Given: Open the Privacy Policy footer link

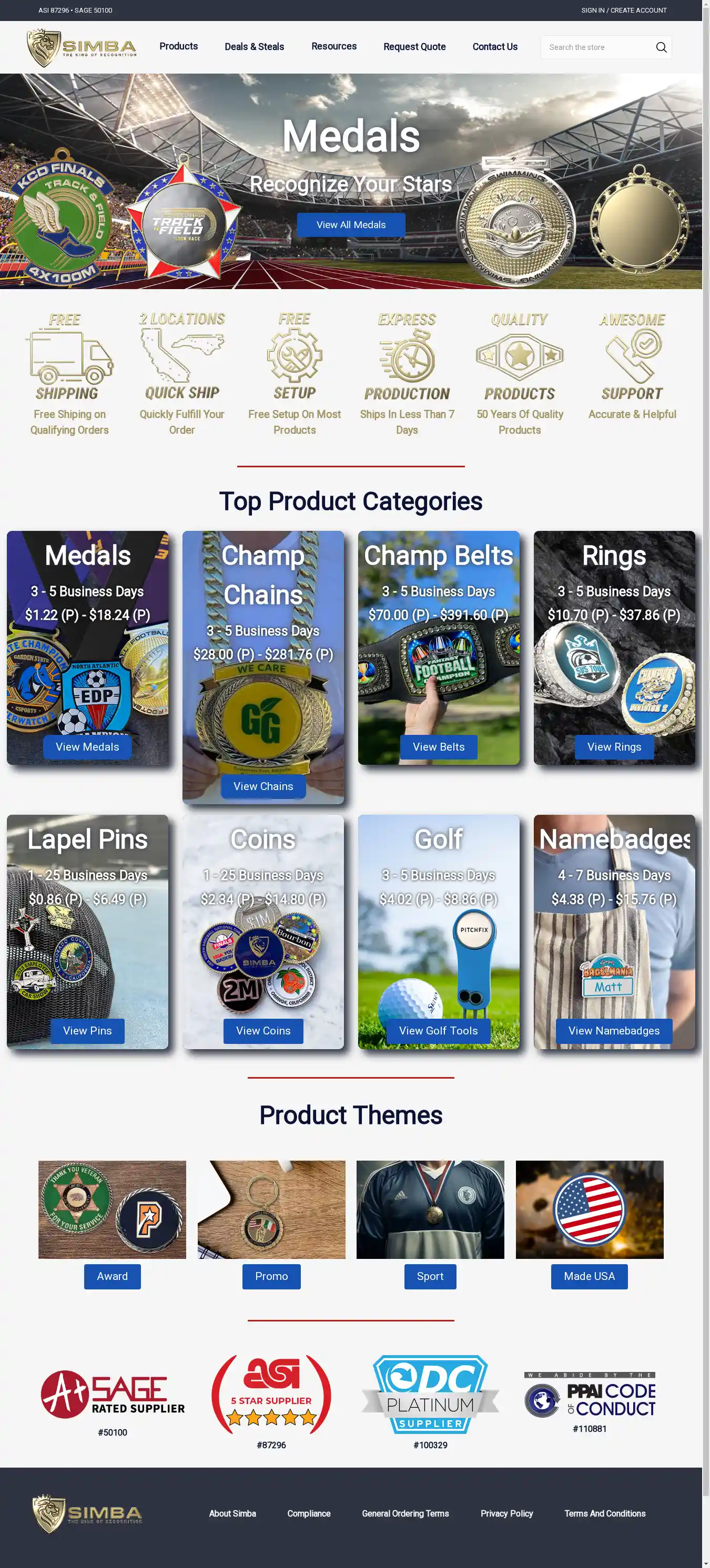Looking at the screenshot, I should (506, 1514).
